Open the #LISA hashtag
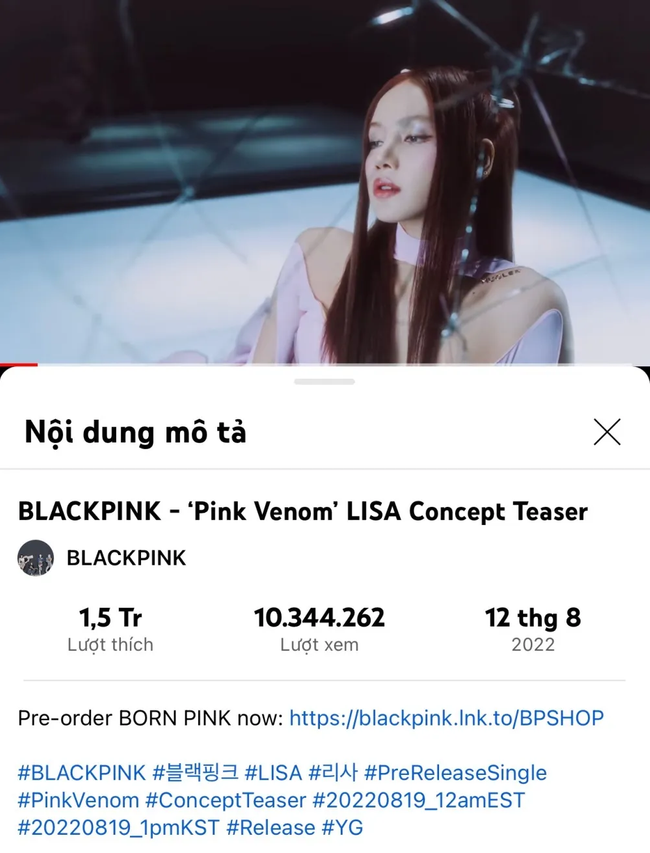Image resolution: width=650 pixels, height=853 pixels. coord(273,773)
